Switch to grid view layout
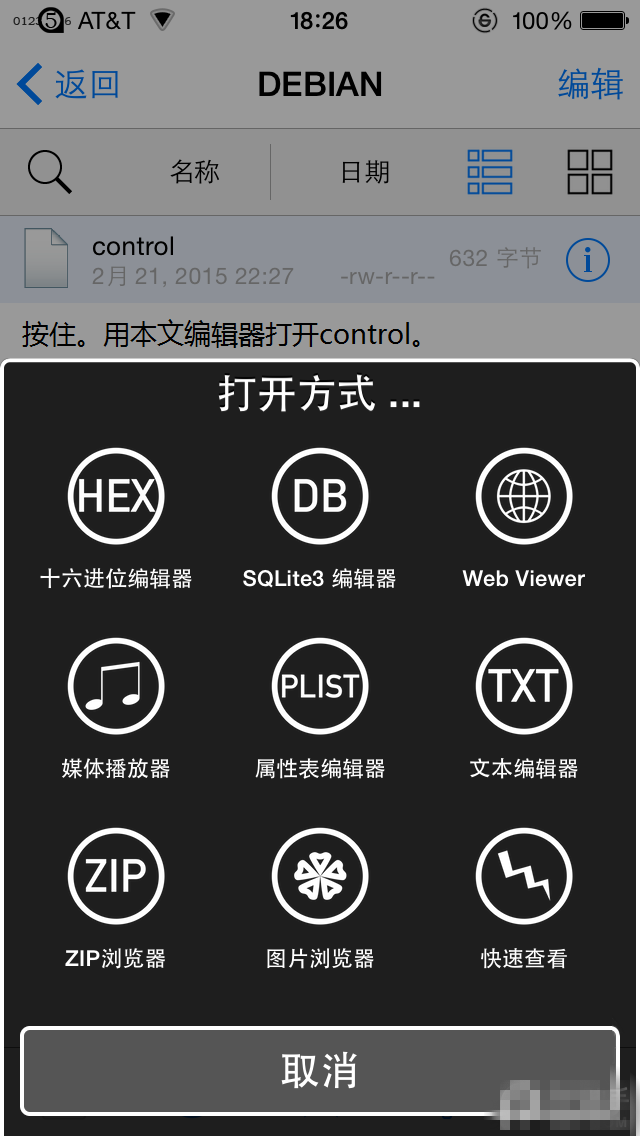The height and width of the screenshot is (1136, 640). pos(590,172)
